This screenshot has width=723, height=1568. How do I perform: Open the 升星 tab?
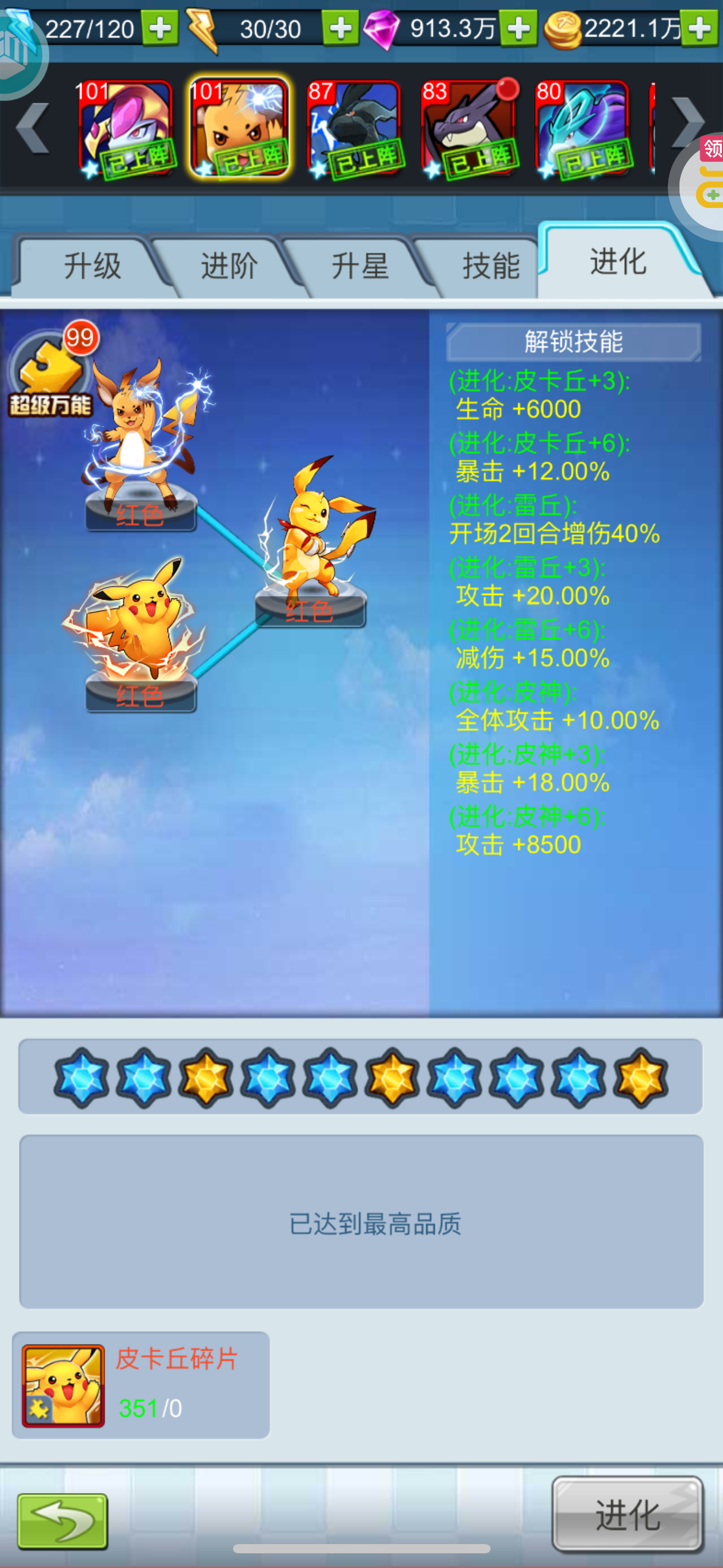pos(361,266)
